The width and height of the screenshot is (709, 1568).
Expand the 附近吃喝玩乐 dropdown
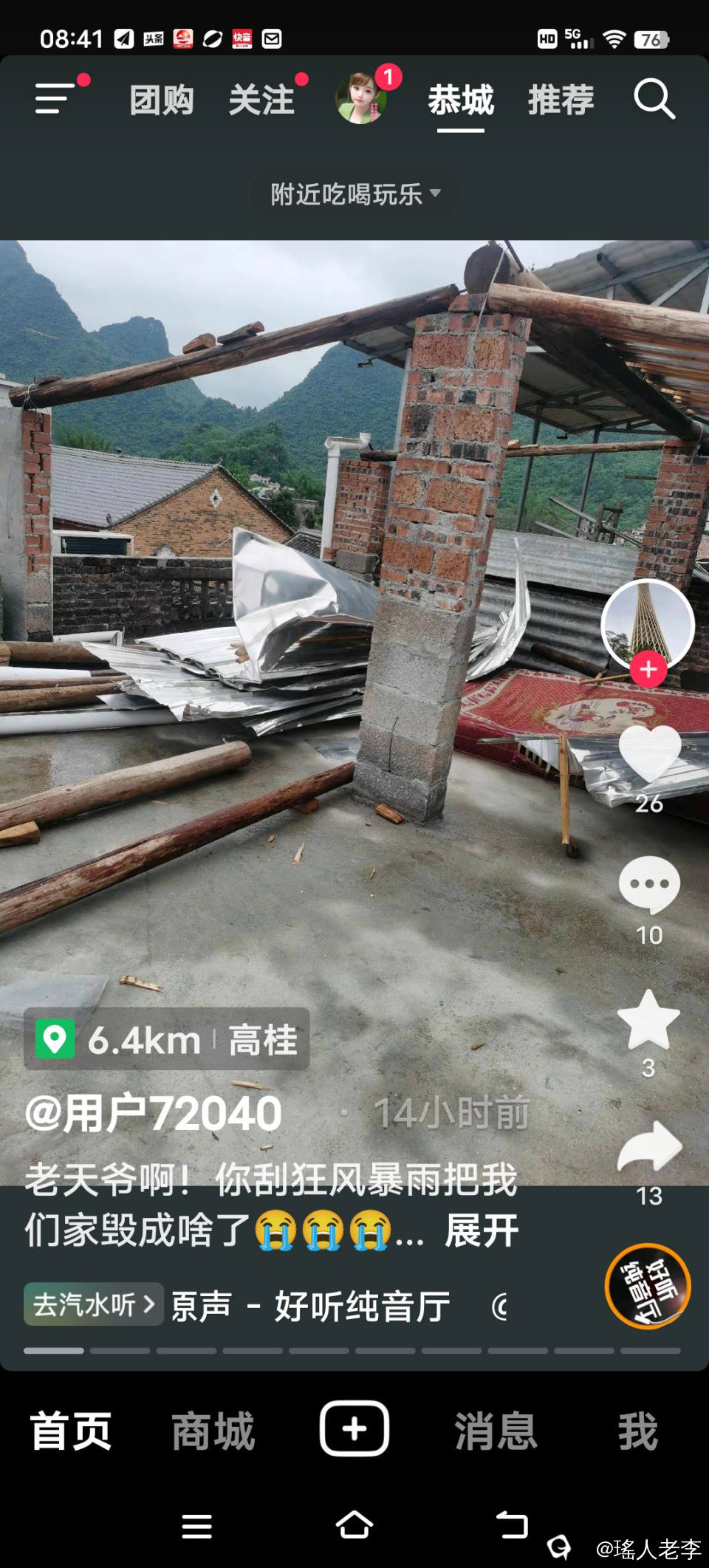click(x=354, y=194)
